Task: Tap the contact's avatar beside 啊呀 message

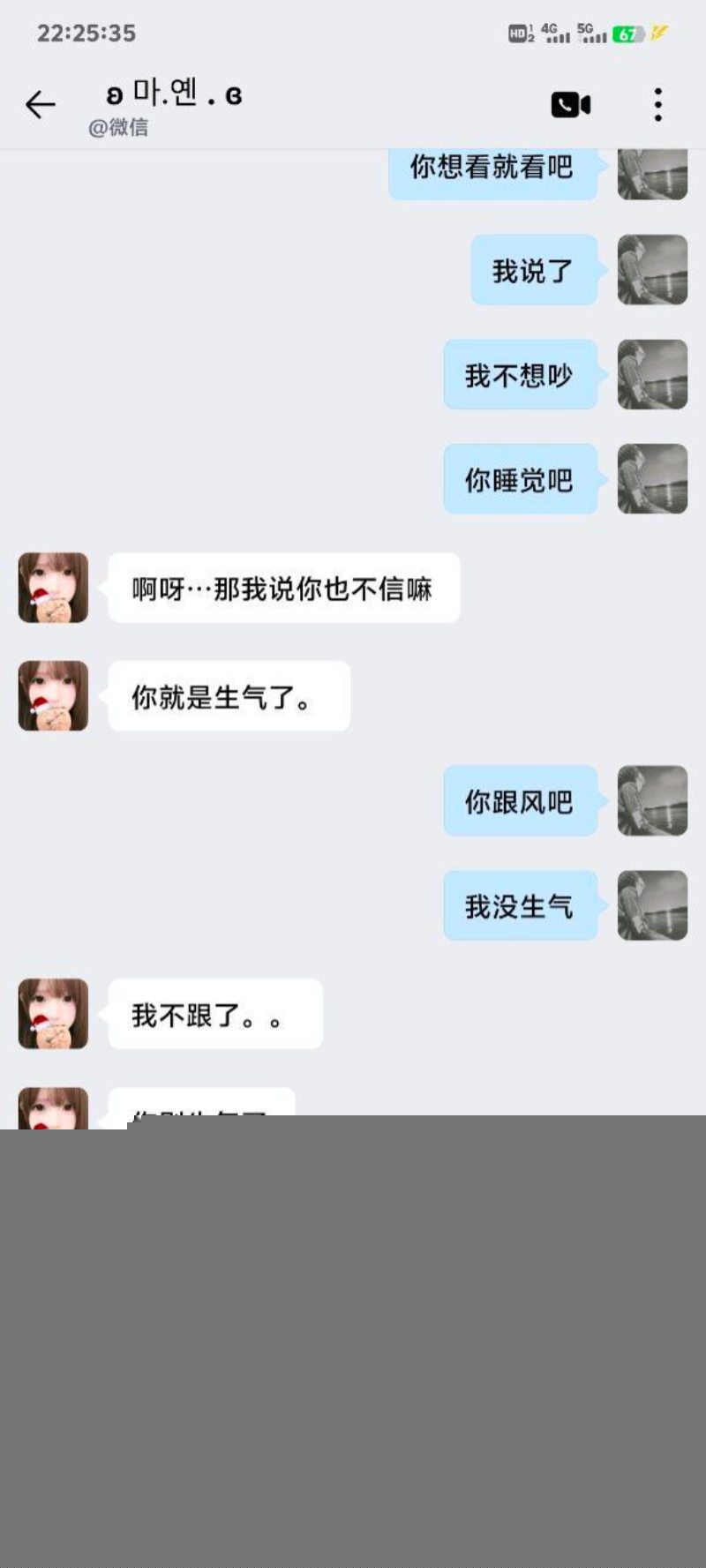Action: pos(52,589)
